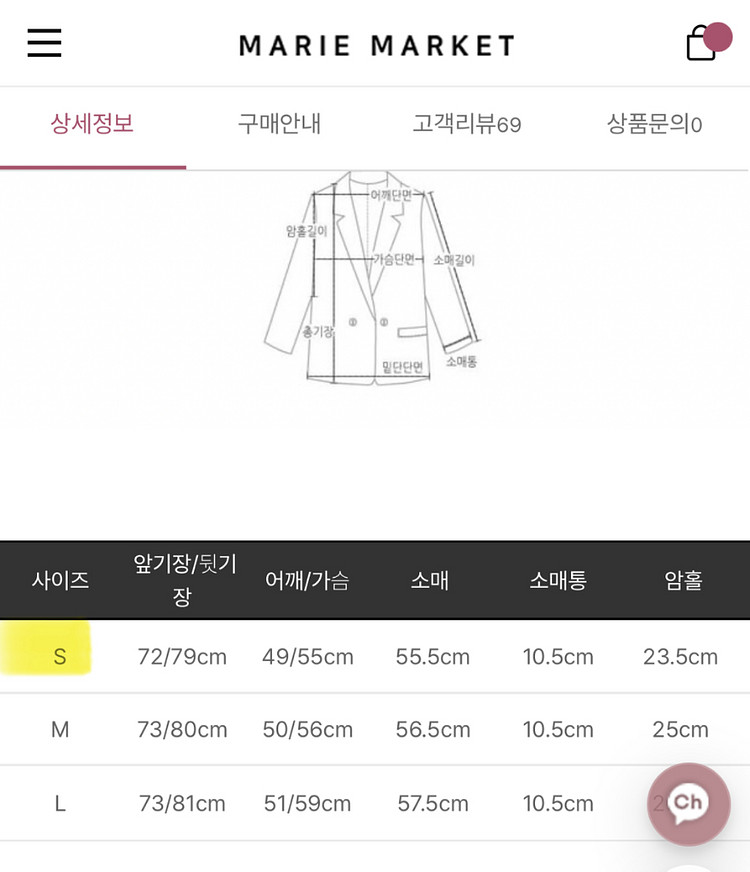This screenshot has width=750, height=872.
Task: Click the MARIE MARKET logo
Action: 375,44
